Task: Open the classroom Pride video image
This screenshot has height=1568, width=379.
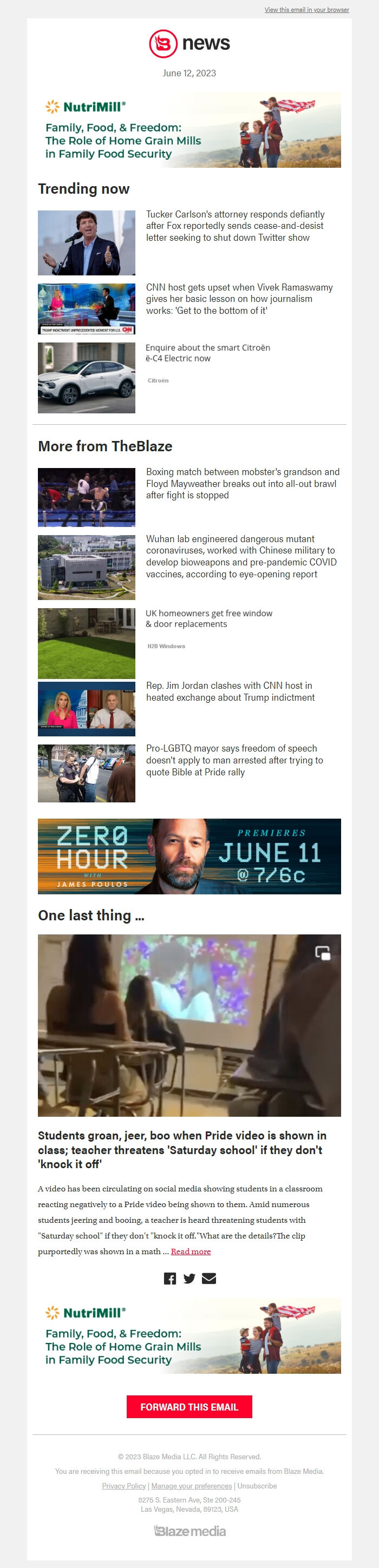Action: 189,1025
